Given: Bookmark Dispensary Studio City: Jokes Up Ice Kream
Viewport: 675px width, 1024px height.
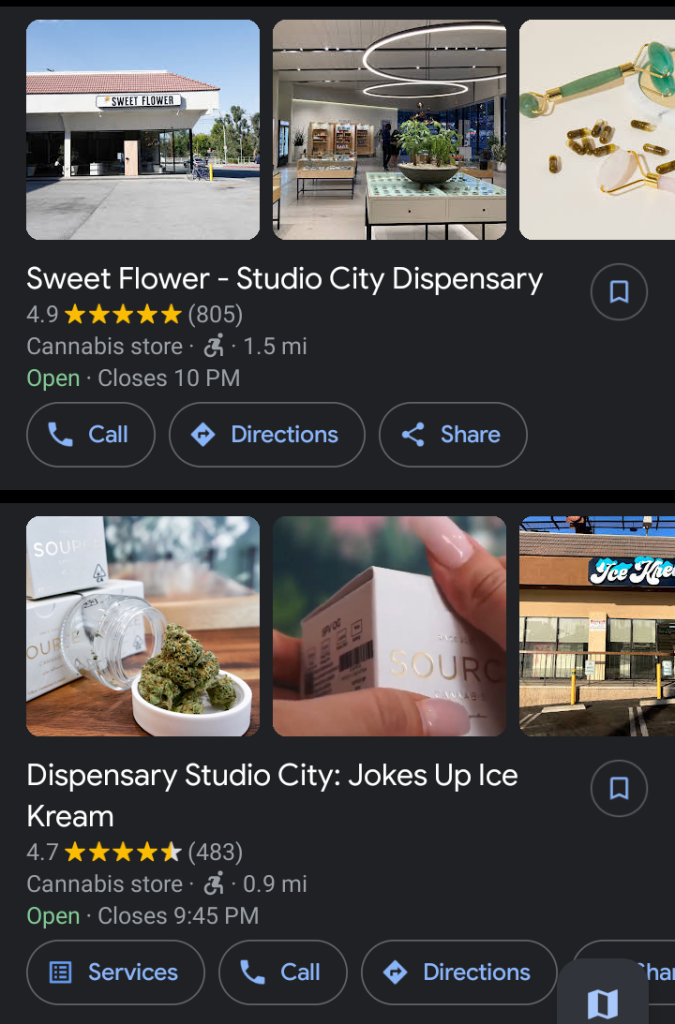Looking at the screenshot, I should pyautogui.click(x=619, y=789).
